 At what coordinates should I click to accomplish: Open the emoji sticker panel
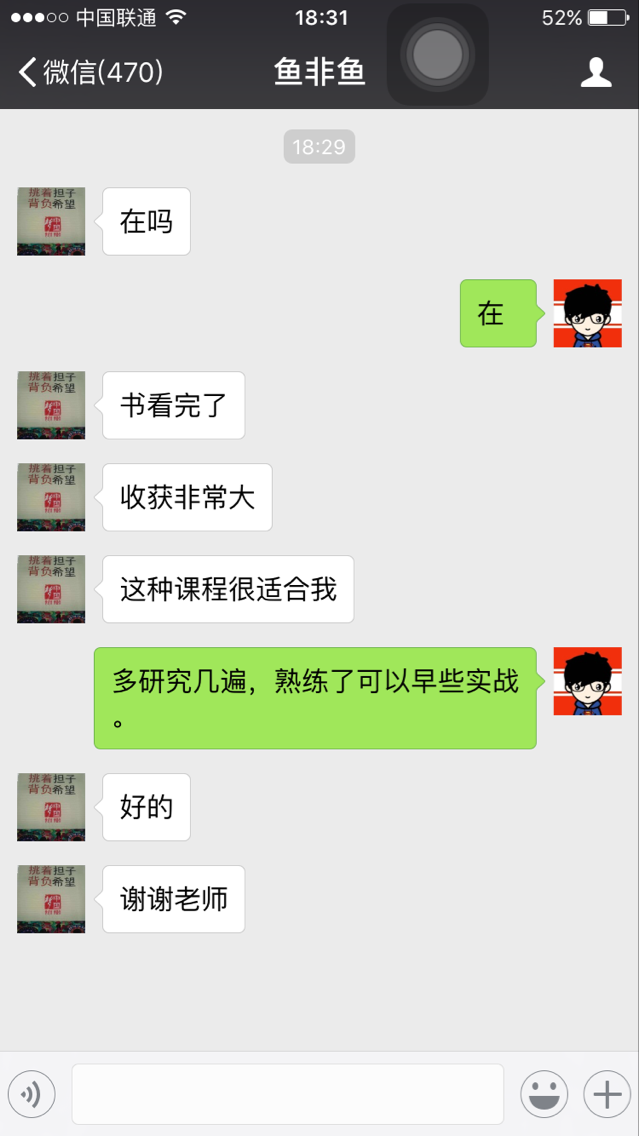[543, 1095]
